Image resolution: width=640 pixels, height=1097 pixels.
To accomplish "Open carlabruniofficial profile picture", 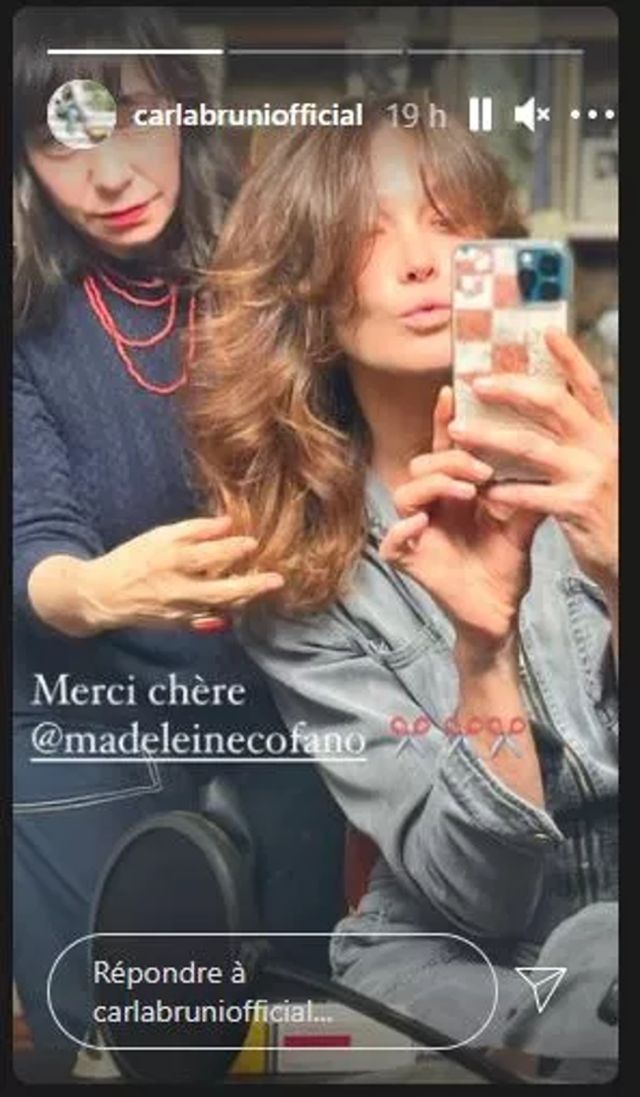I will (81, 115).
